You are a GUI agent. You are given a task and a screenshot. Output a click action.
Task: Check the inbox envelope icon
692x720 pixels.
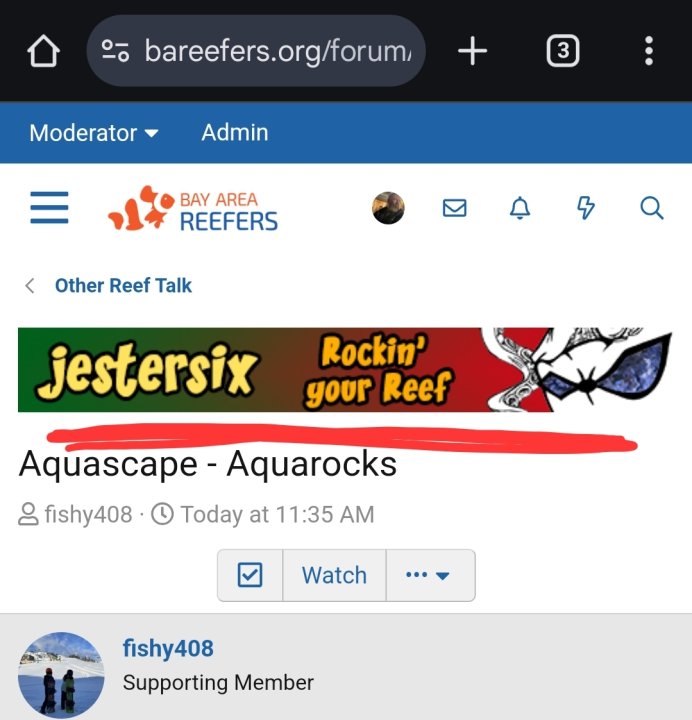pos(455,208)
